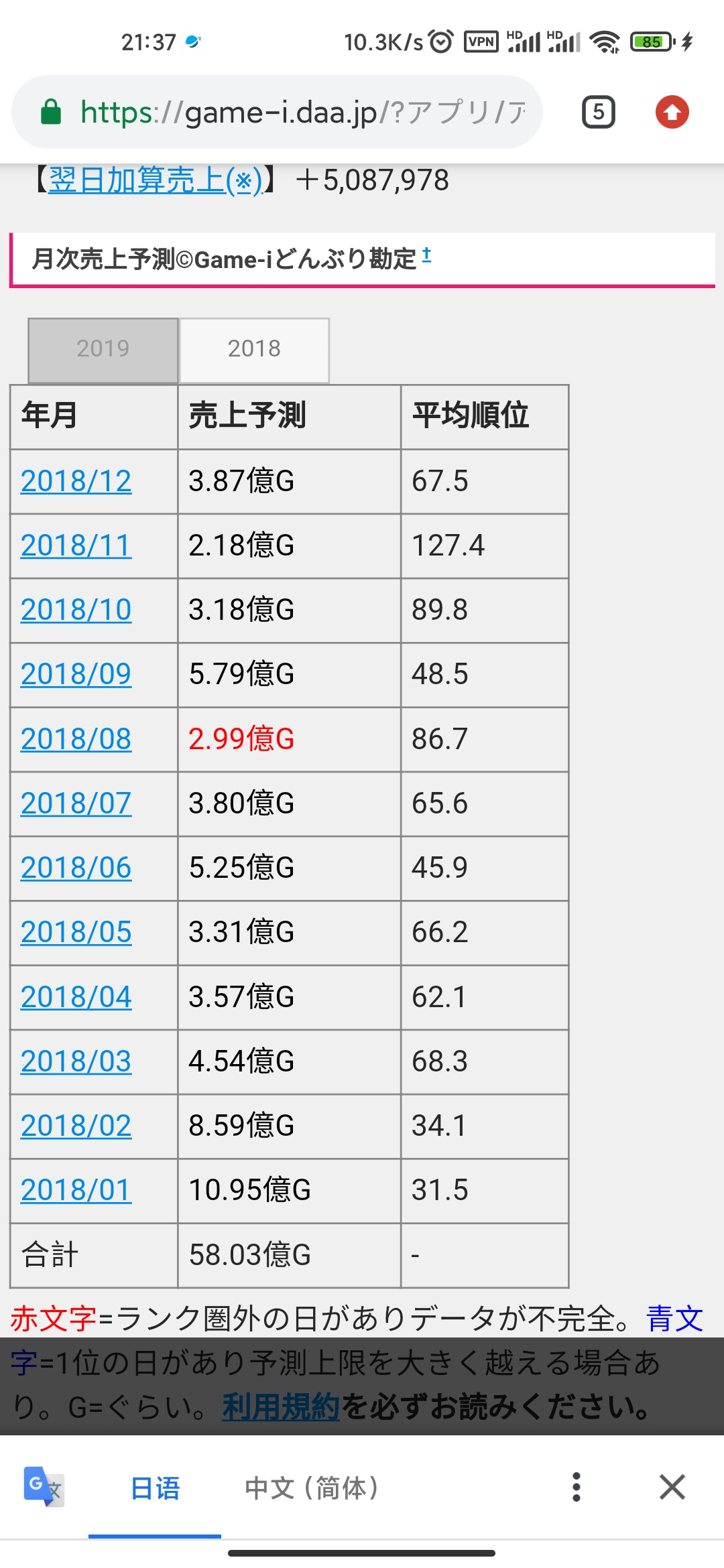Switch to the 2019 tab
The height and width of the screenshot is (1568, 724).
pos(103,350)
